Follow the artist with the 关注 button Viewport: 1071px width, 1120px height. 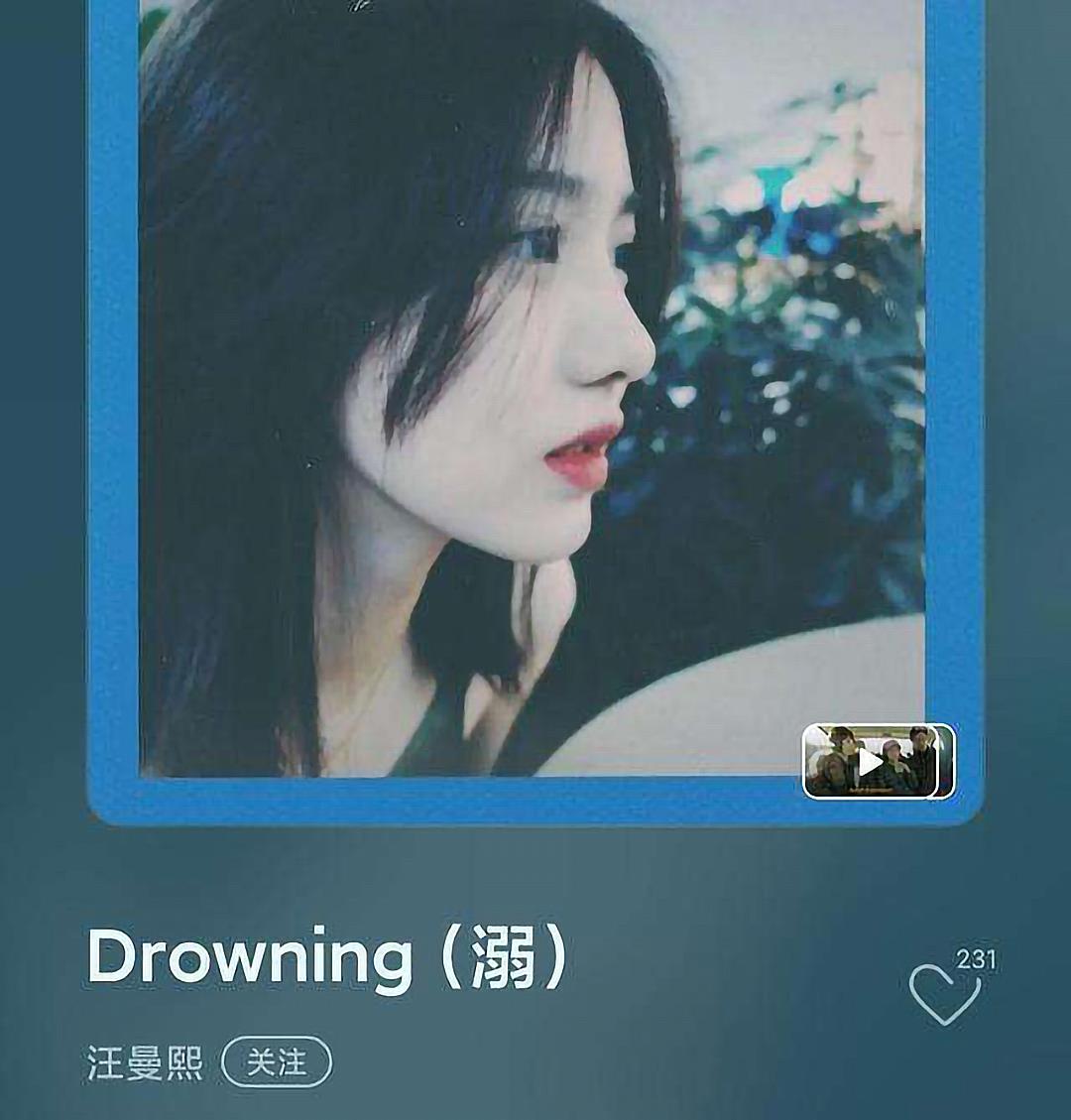click(x=278, y=1063)
